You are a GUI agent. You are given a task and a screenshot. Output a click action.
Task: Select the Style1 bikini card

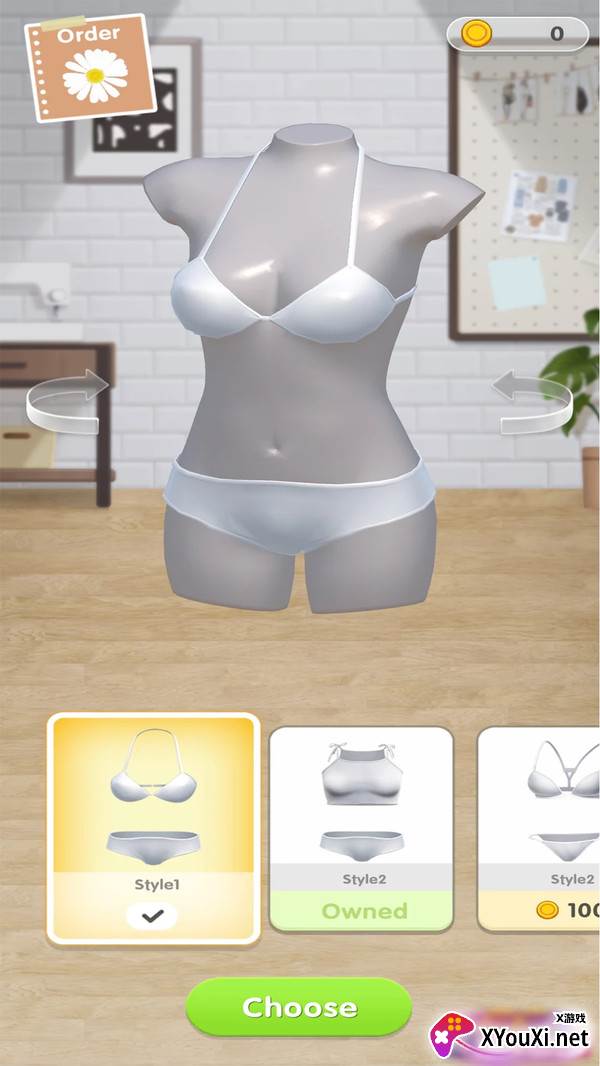(153, 828)
